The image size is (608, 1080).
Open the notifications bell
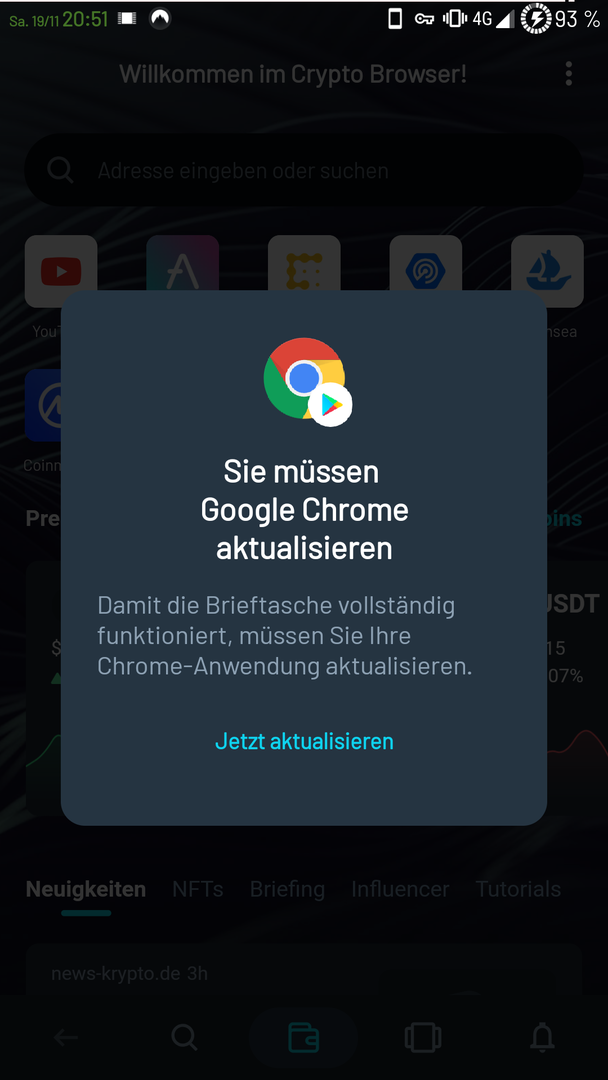coord(542,1038)
